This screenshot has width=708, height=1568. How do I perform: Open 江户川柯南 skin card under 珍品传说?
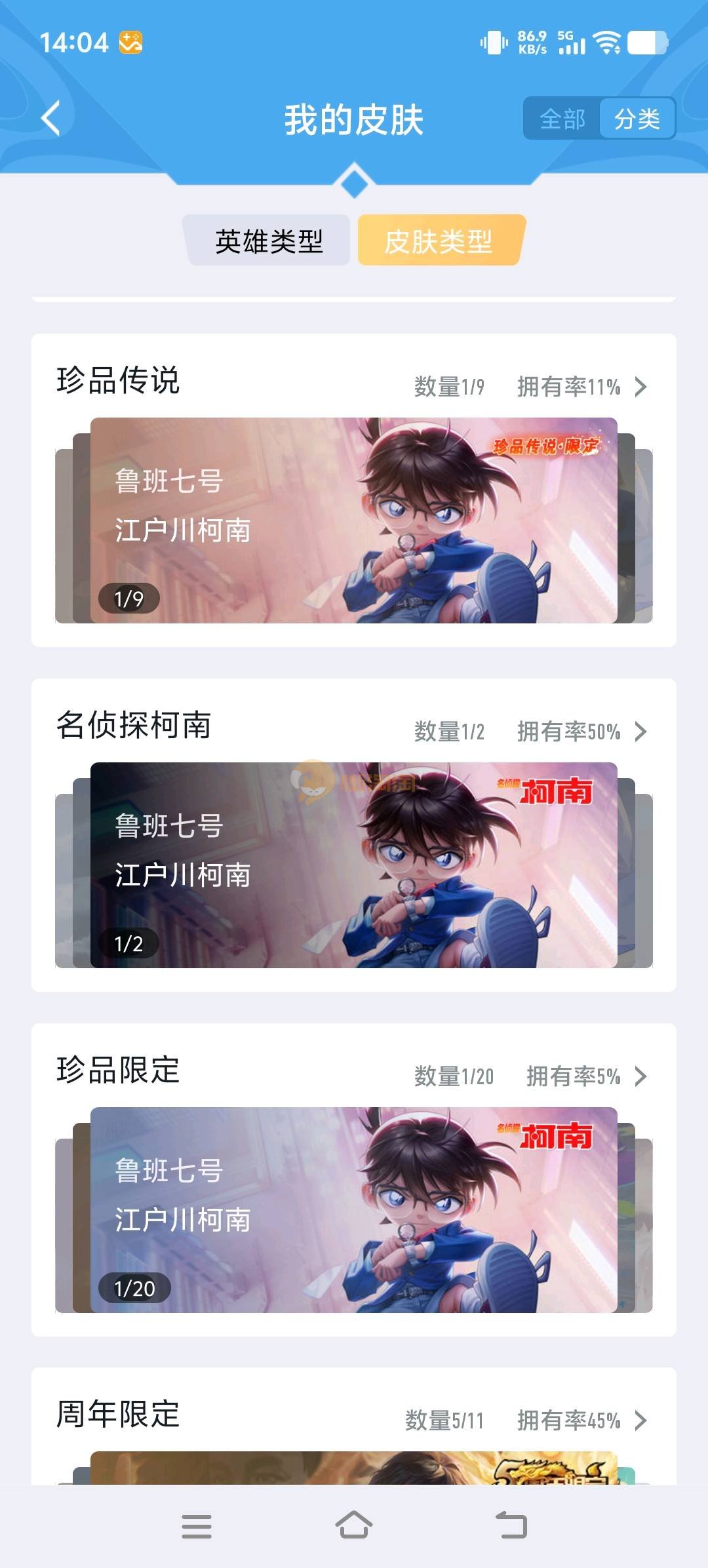pos(354,520)
